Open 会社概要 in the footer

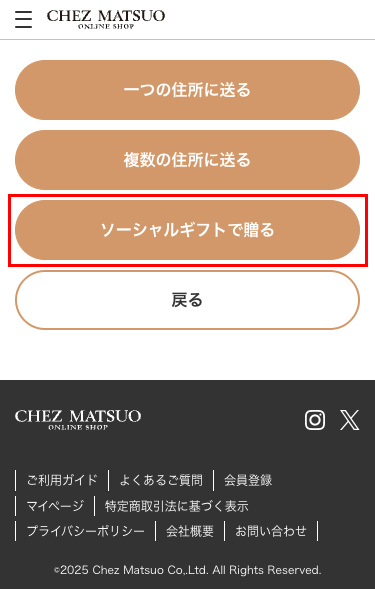point(190,531)
